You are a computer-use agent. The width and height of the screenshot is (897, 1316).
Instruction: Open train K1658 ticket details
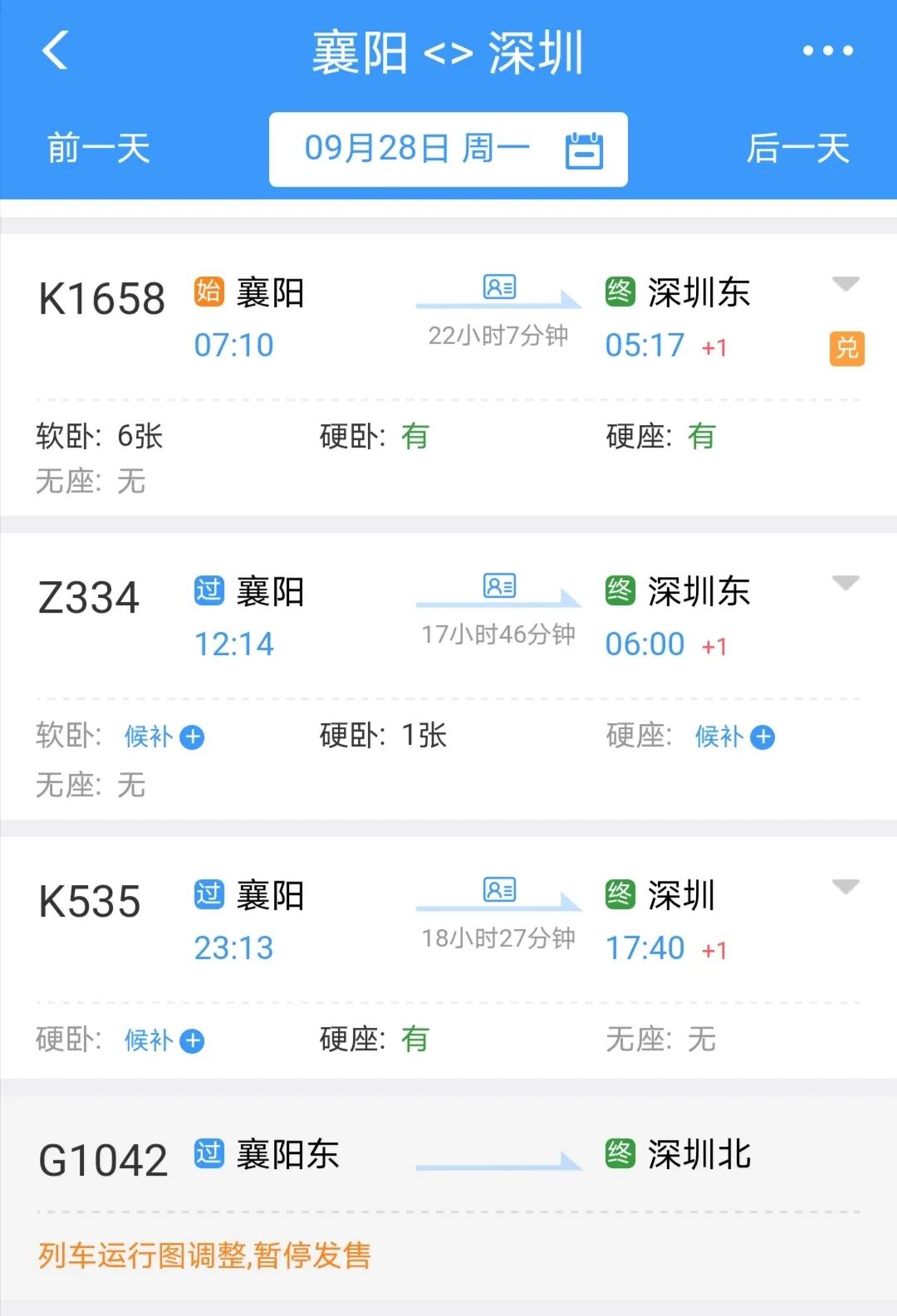[102, 299]
